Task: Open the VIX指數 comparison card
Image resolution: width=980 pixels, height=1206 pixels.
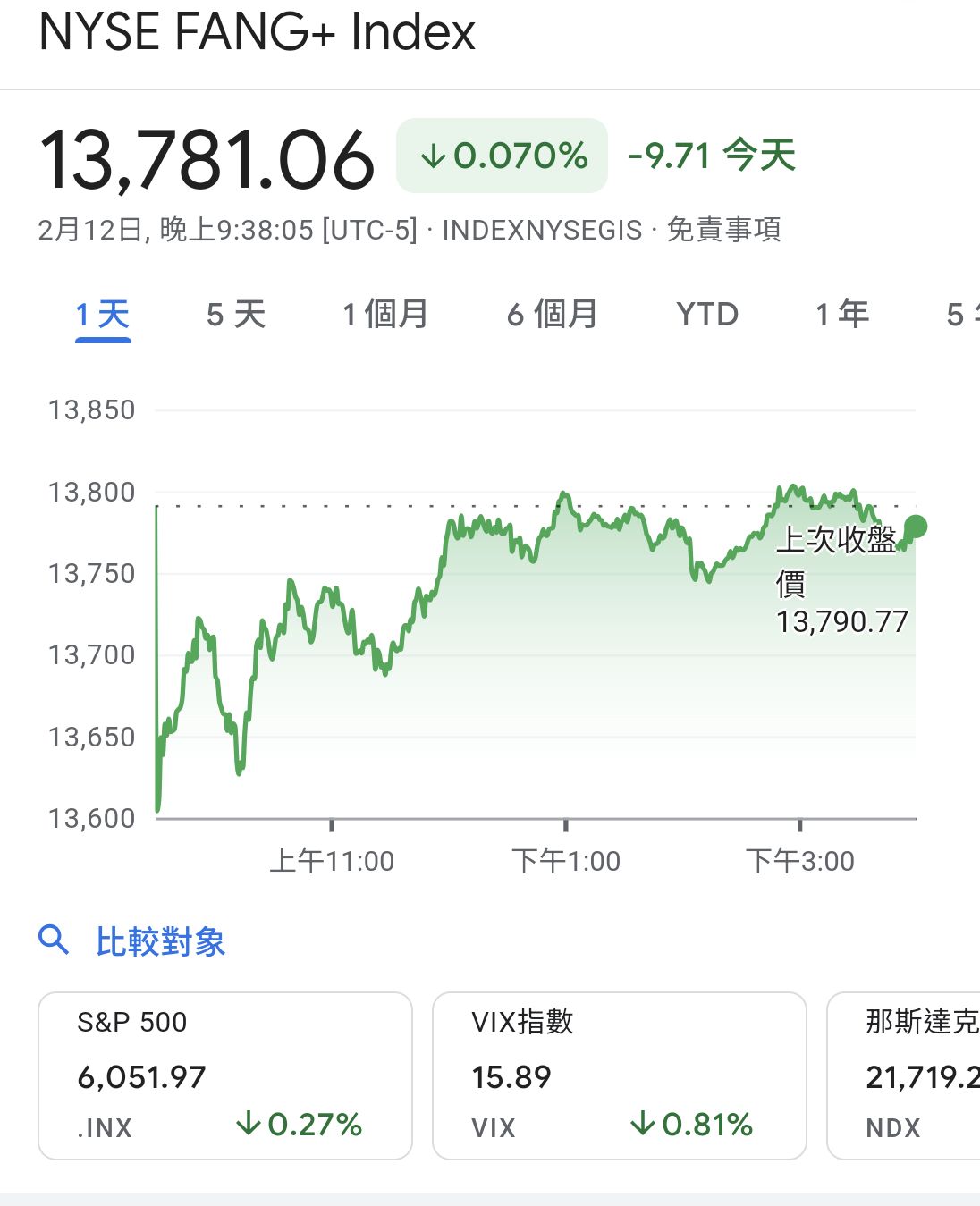Action: click(x=619, y=1075)
